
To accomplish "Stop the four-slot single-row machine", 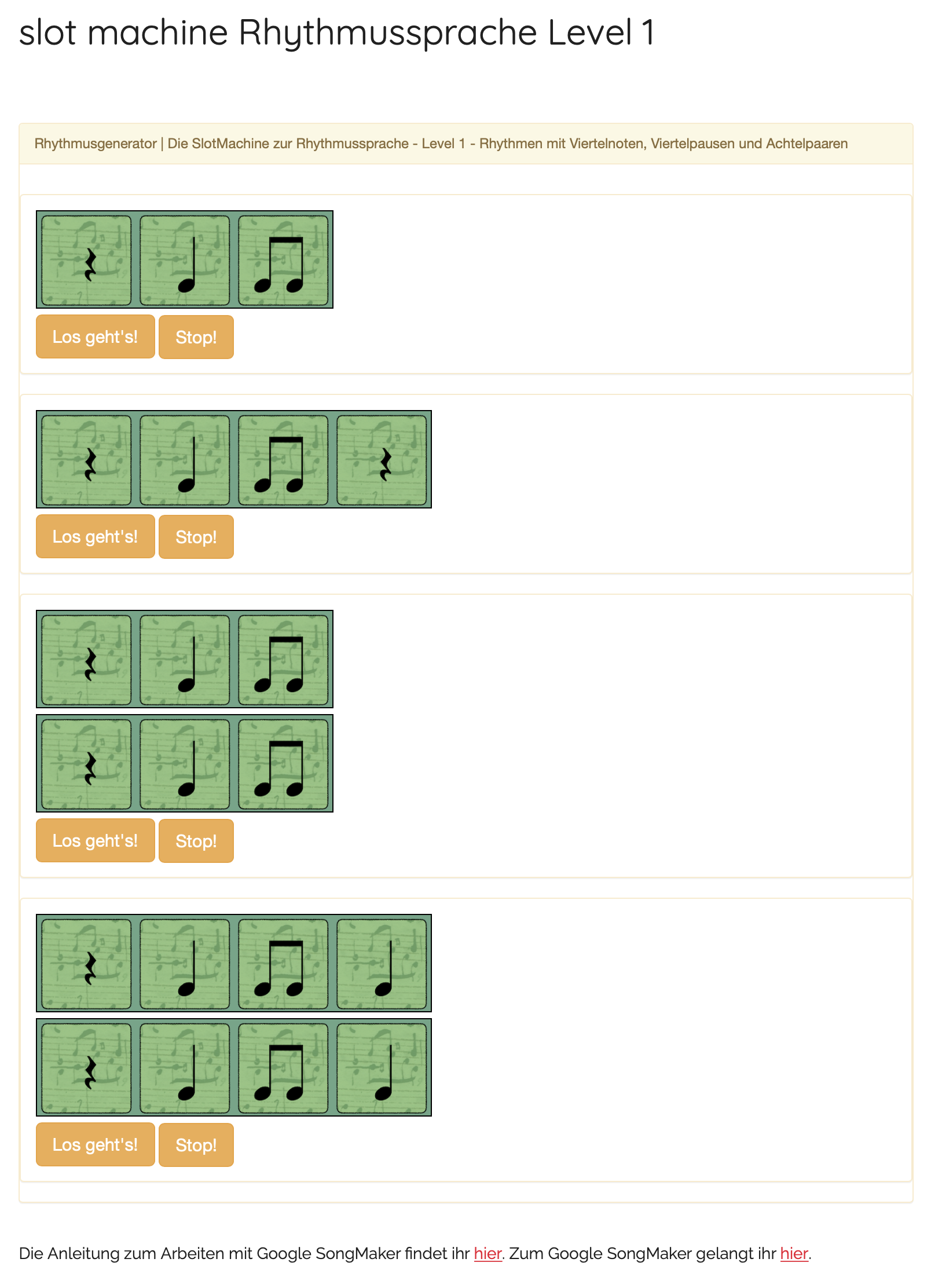I will pyautogui.click(x=196, y=537).
